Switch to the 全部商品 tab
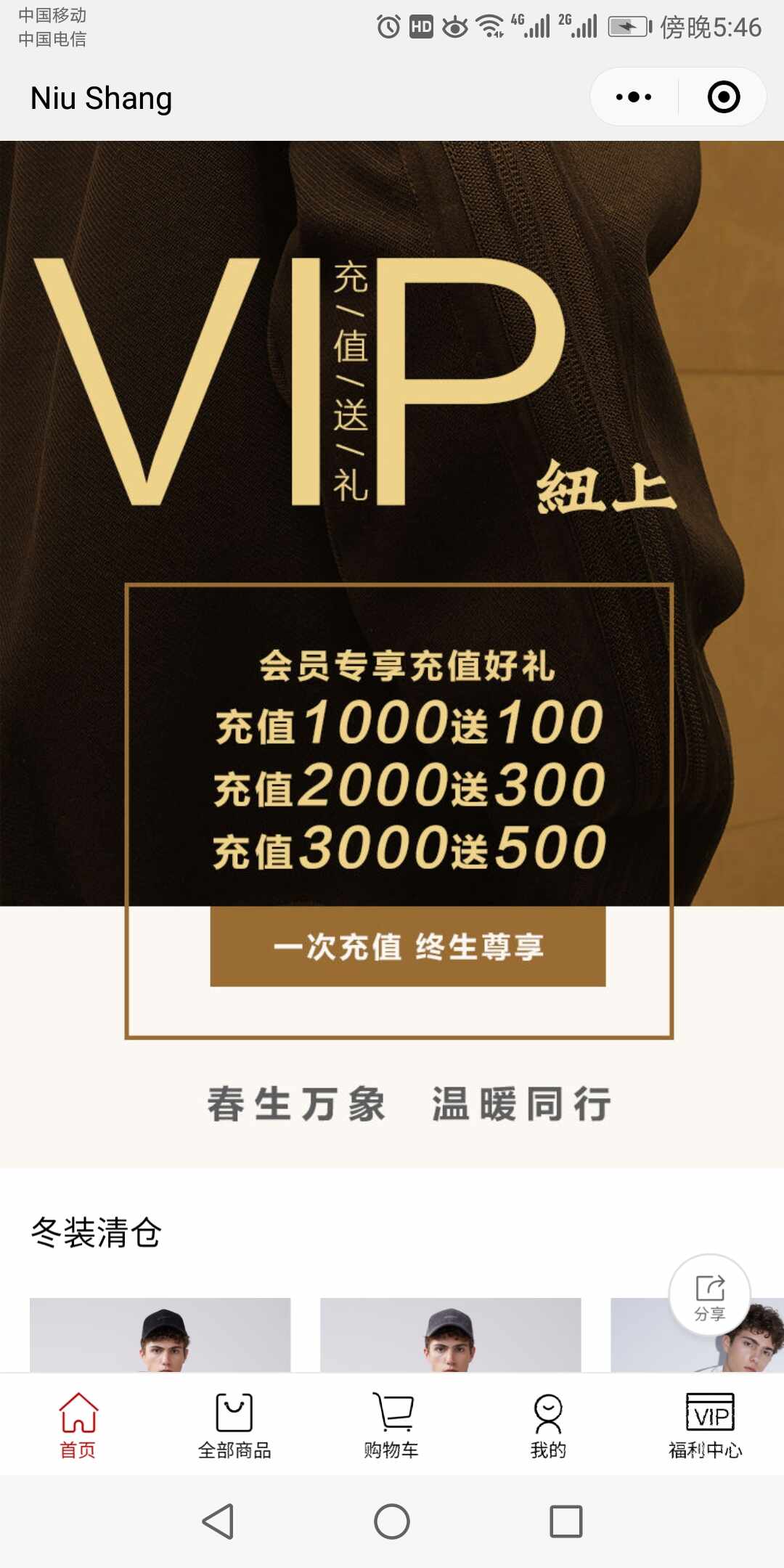The width and height of the screenshot is (784, 1568). (234, 1426)
